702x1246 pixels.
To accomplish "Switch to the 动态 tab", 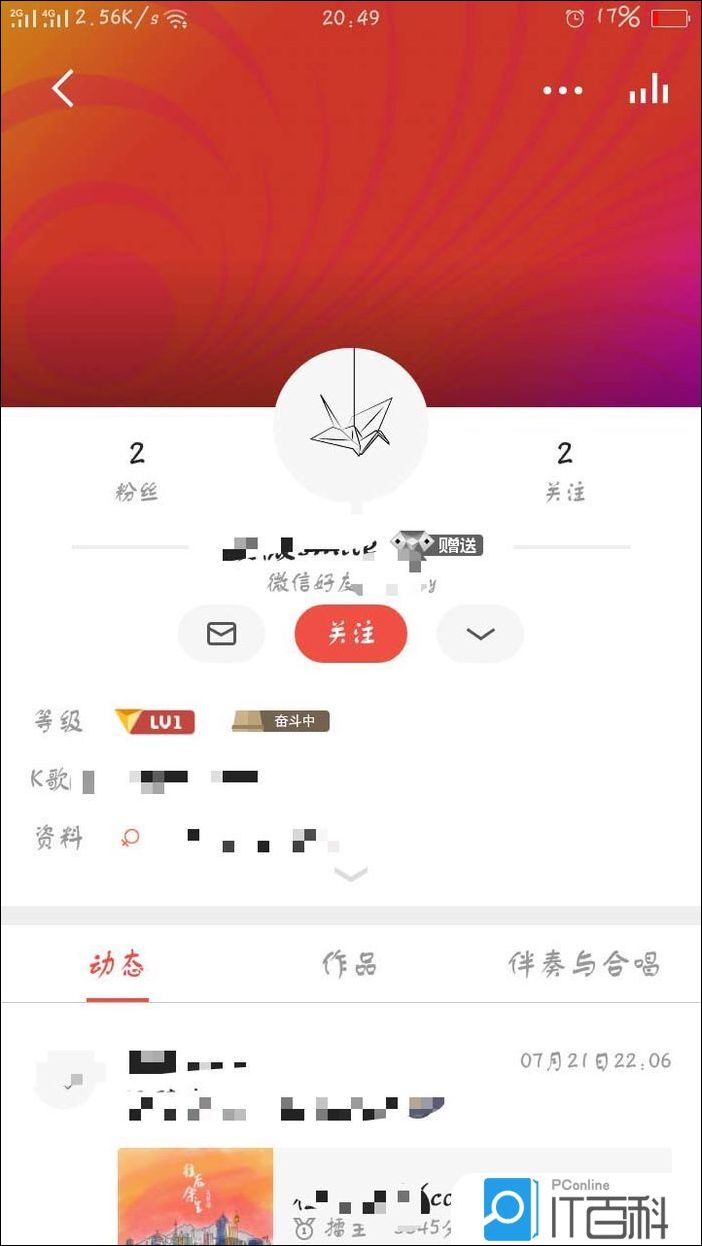I will click(x=117, y=964).
